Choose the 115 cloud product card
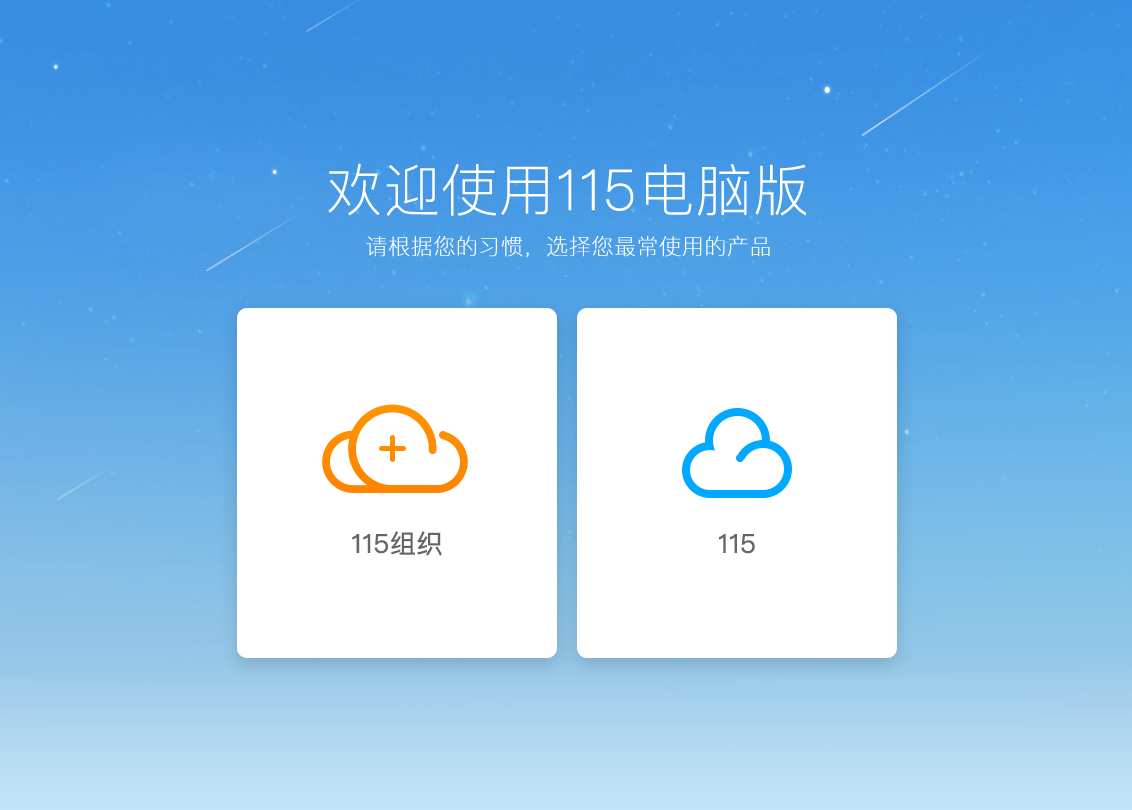The image size is (1132, 810). pos(736,482)
